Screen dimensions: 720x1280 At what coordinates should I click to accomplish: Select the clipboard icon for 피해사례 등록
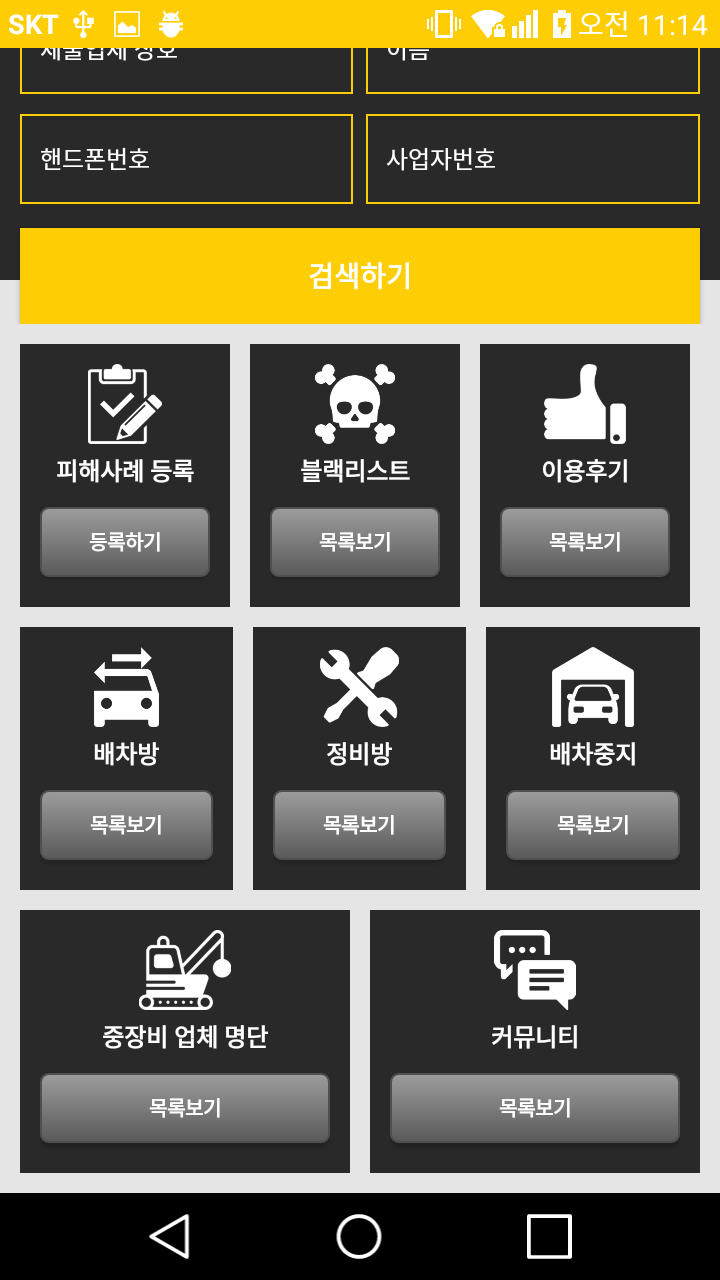click(124, 405)
